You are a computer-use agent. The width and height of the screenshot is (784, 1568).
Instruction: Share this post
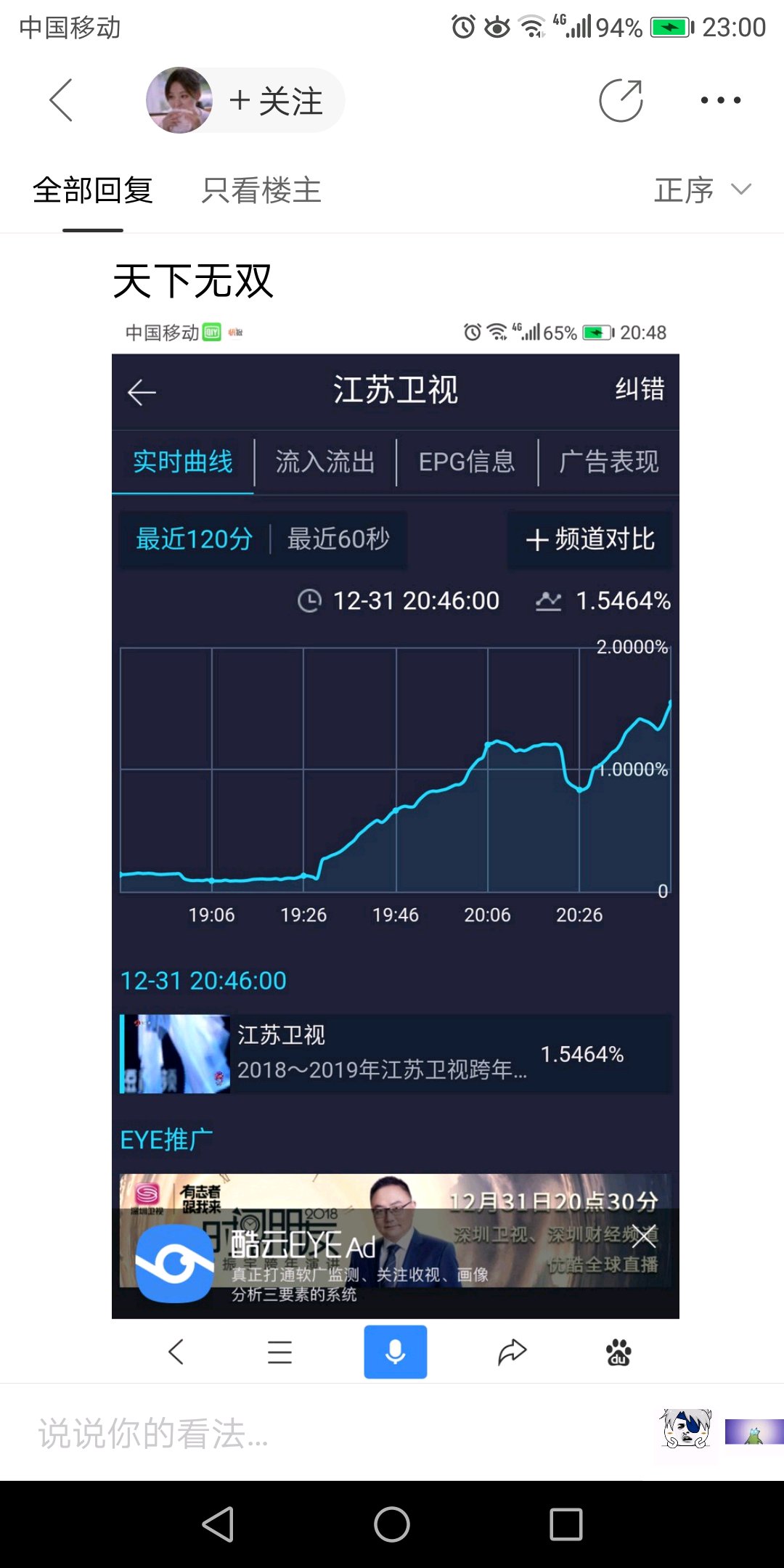point(621,100)
